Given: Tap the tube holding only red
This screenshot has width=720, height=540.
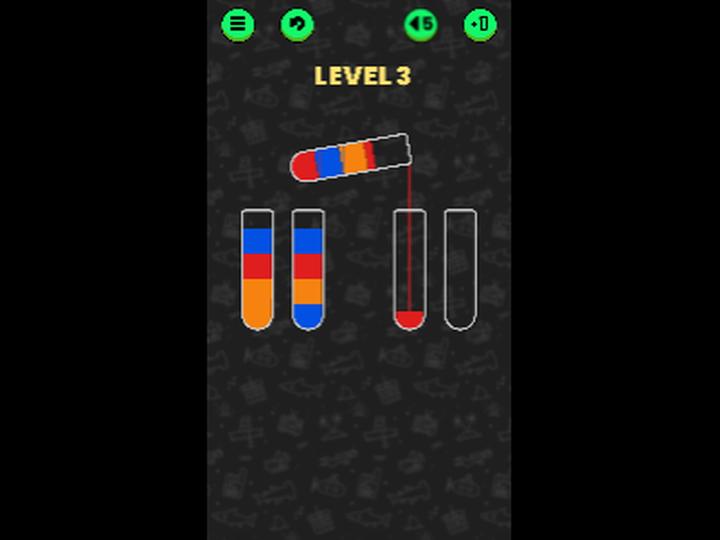Looking at the screenshot, I should coord(408,270).
